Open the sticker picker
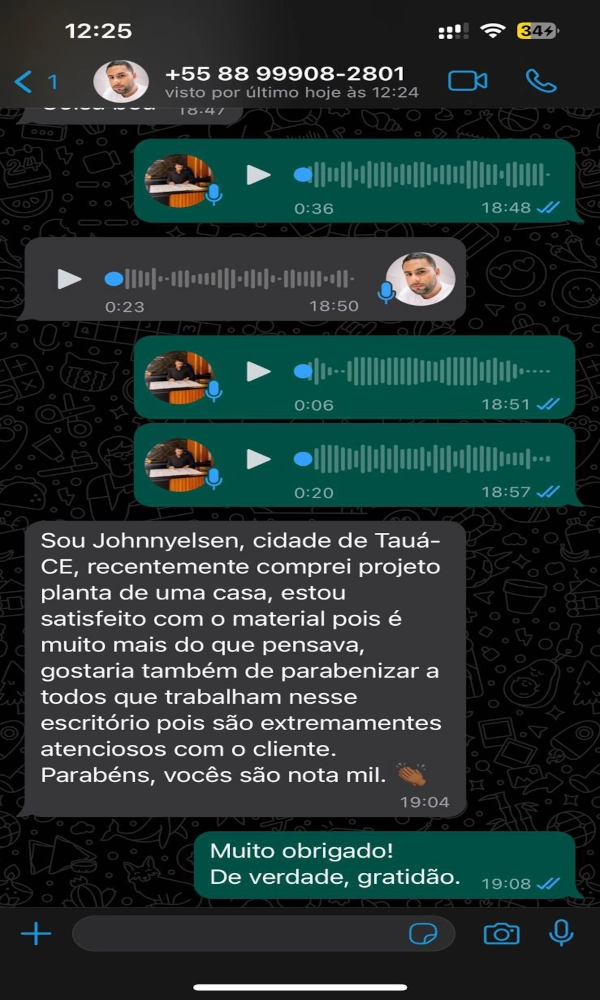The image size is (600, 1000). (x=424, y=934)
